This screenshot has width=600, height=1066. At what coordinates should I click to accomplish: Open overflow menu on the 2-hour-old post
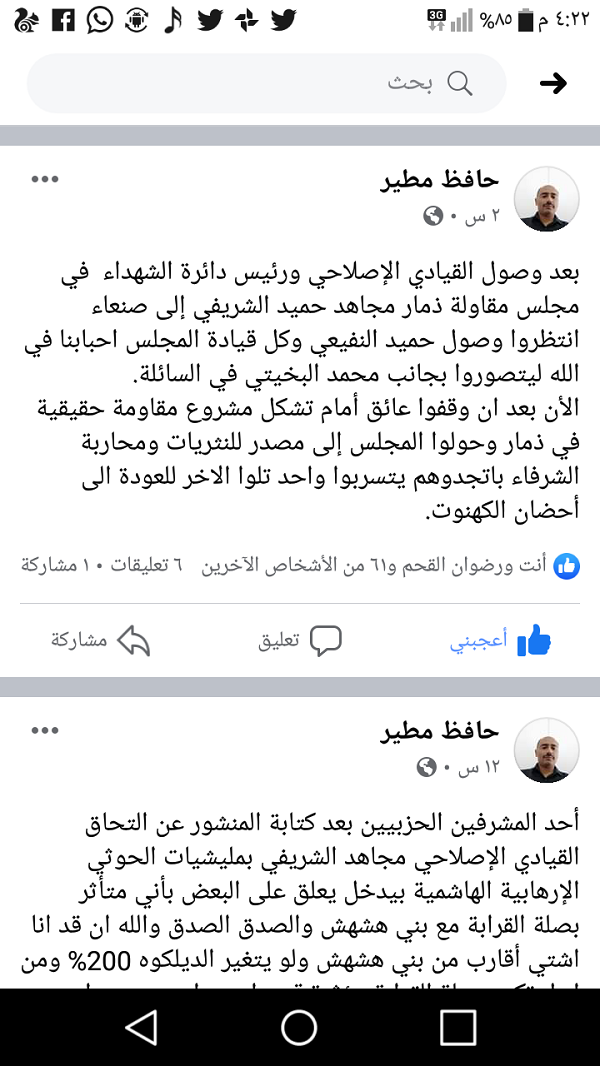pyautogui.click(x=46, y=179)
